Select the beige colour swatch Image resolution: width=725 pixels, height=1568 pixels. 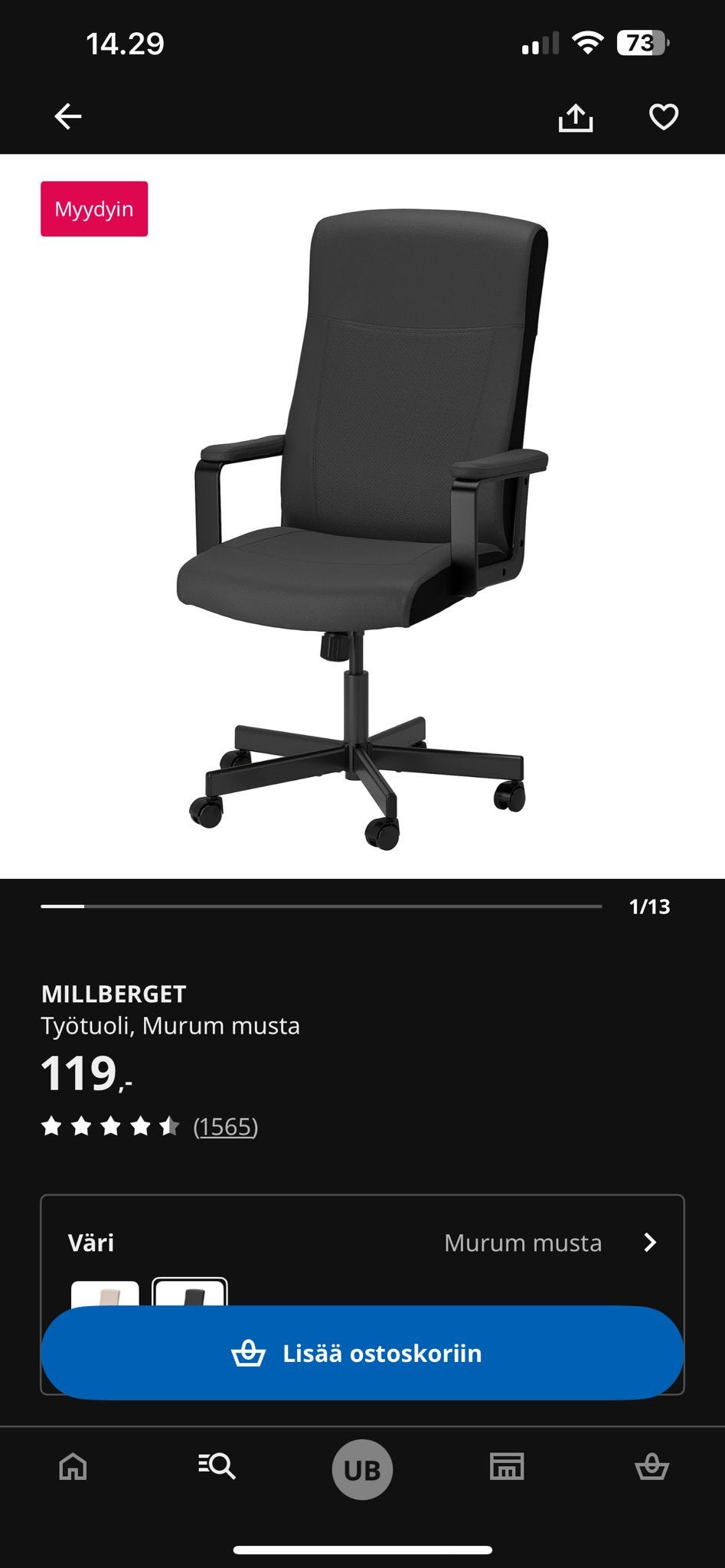(x=105, y=1293)
